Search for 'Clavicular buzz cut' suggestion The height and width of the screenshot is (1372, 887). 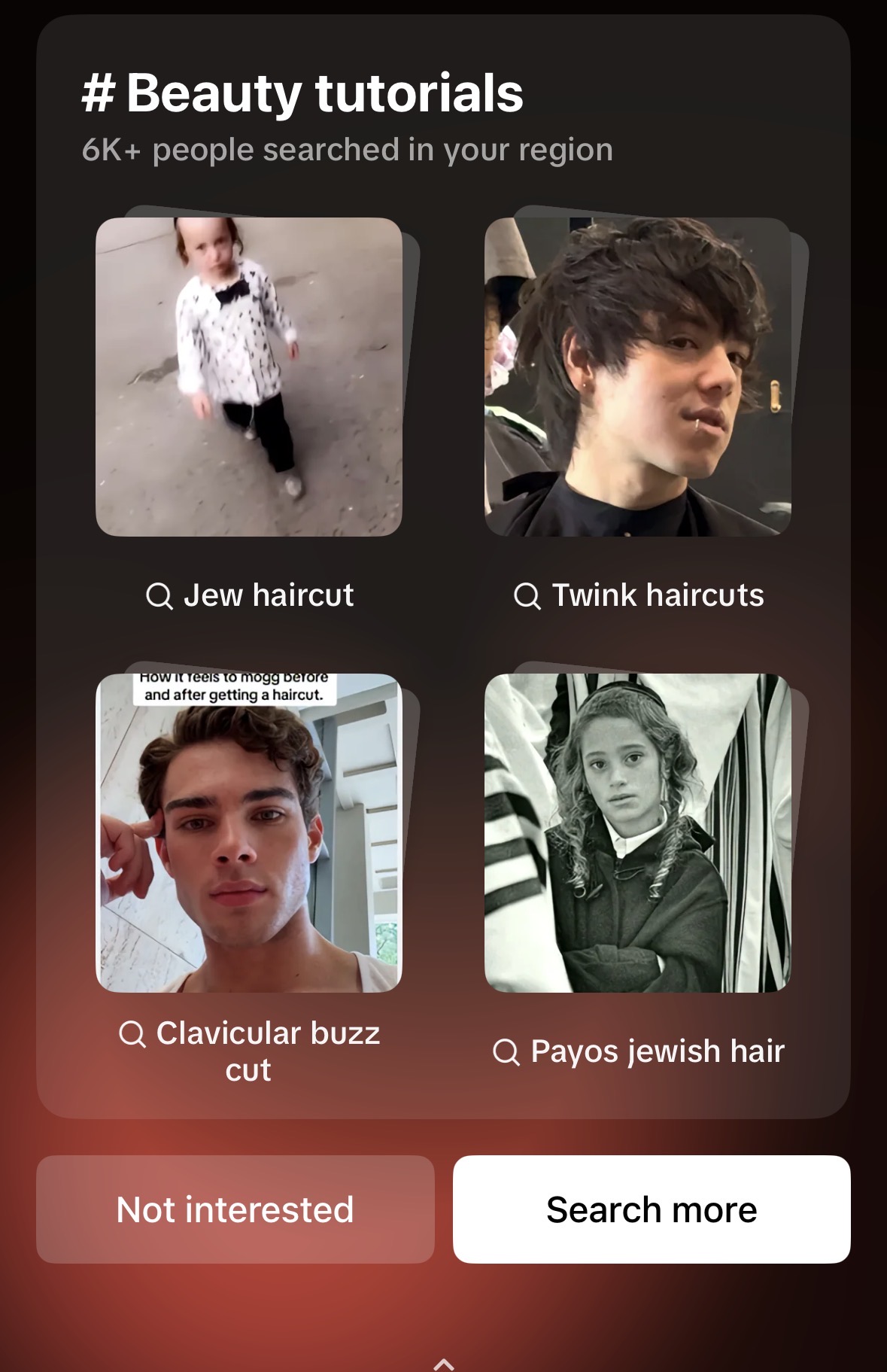(x=250, y=1051)
